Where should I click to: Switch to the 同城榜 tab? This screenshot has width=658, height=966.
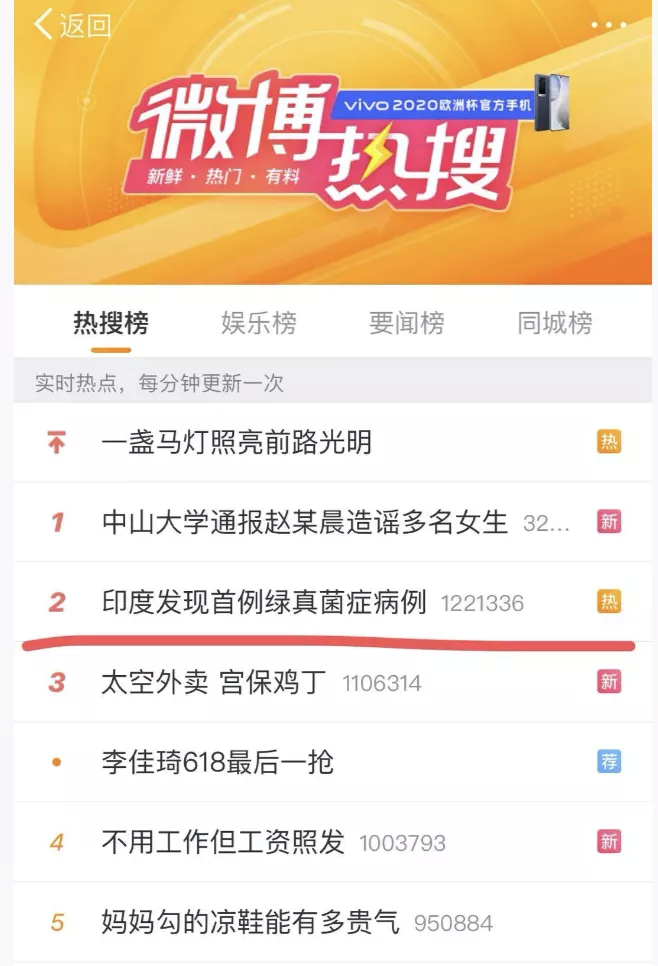pos(555,323)
